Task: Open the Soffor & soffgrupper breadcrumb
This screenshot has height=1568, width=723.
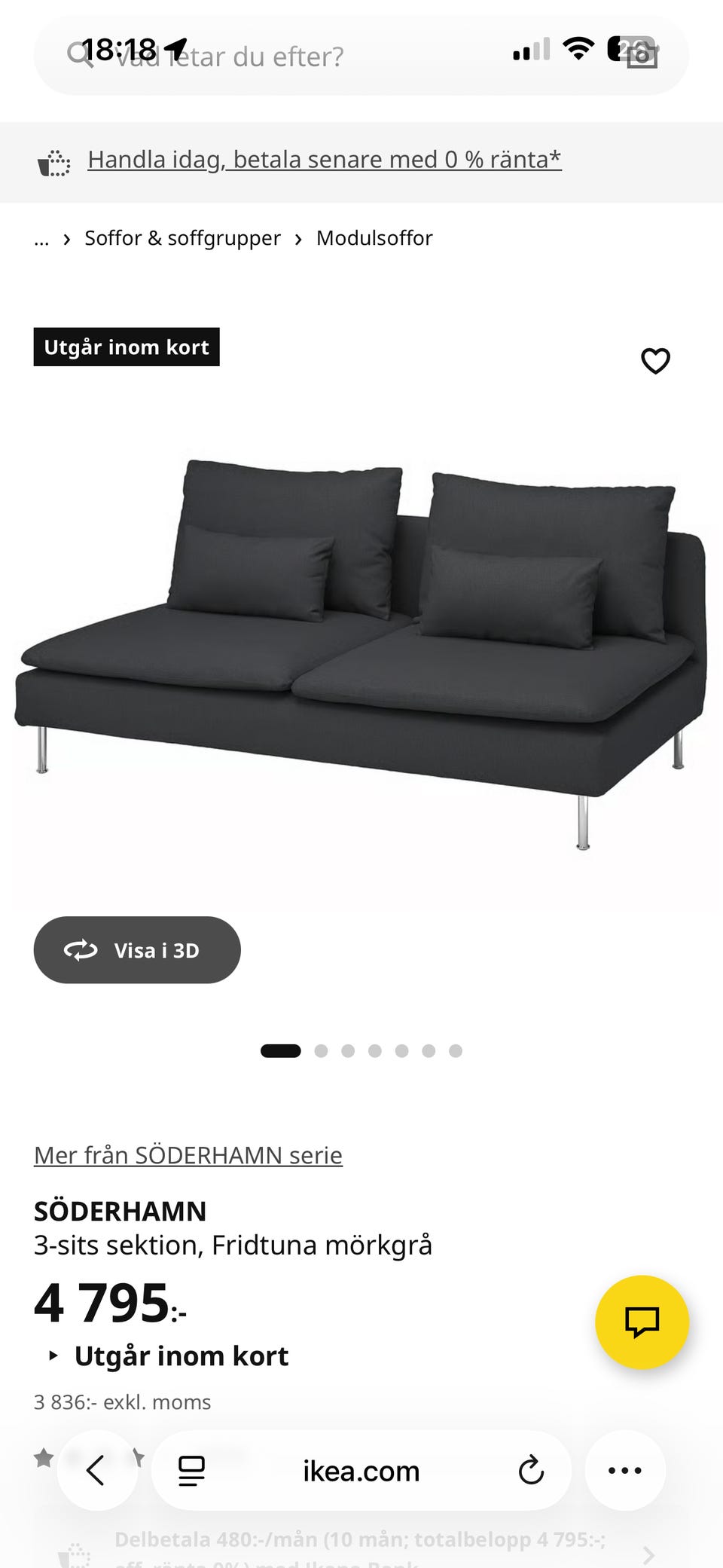Action: click(182, 238)
